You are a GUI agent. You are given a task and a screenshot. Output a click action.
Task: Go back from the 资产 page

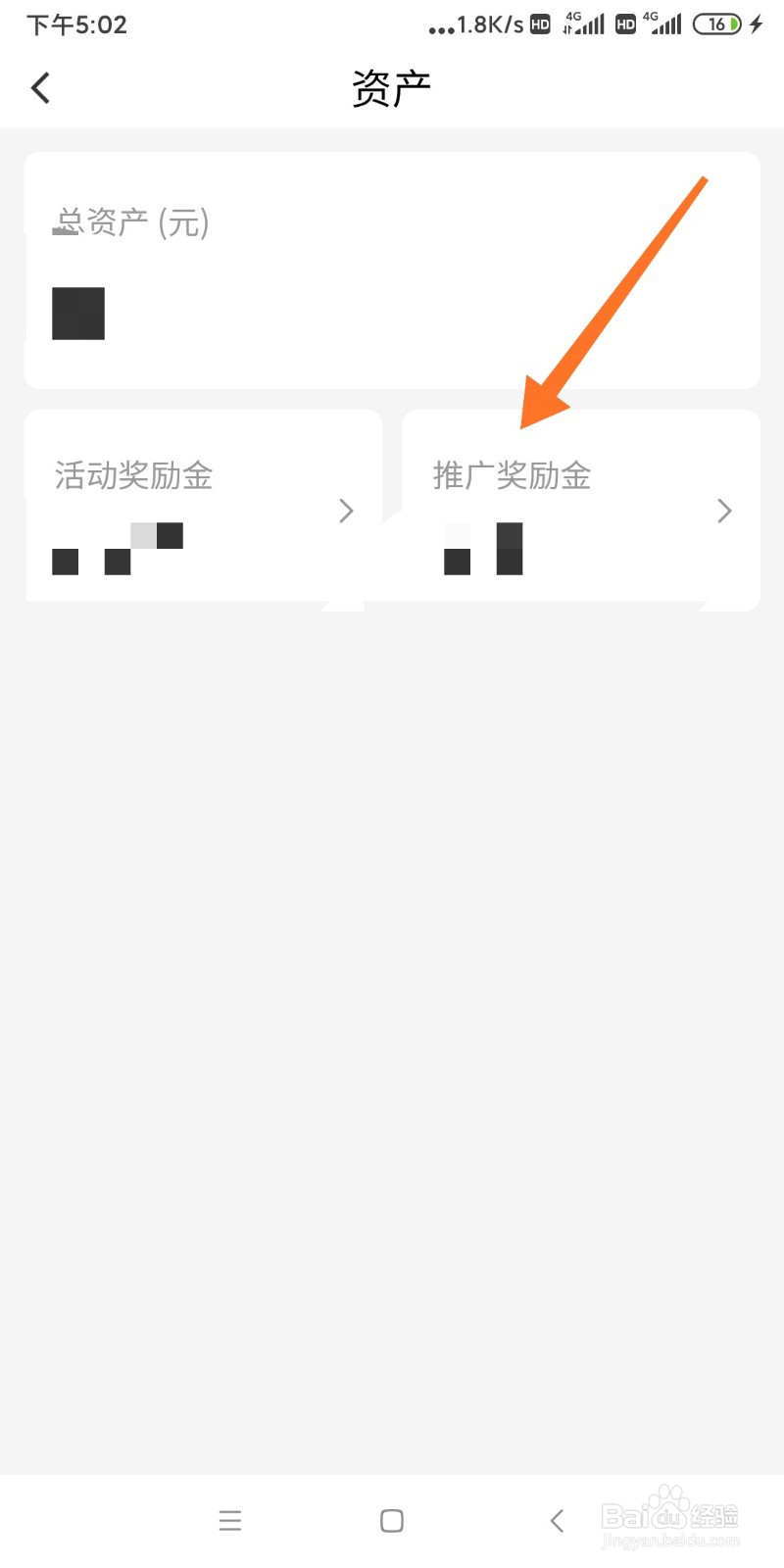pyautogui.click(x=40, y=88)
